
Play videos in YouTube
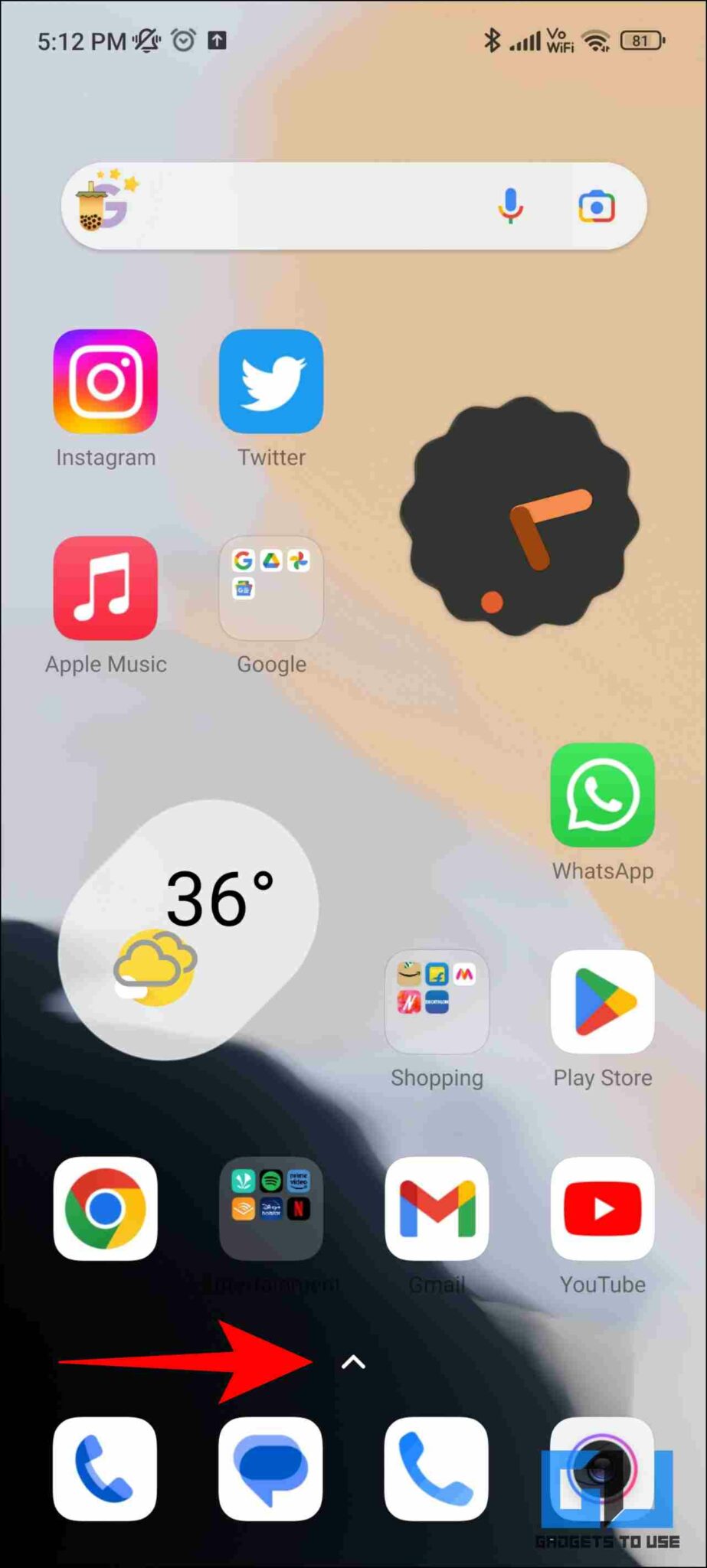pos(602,1210)
